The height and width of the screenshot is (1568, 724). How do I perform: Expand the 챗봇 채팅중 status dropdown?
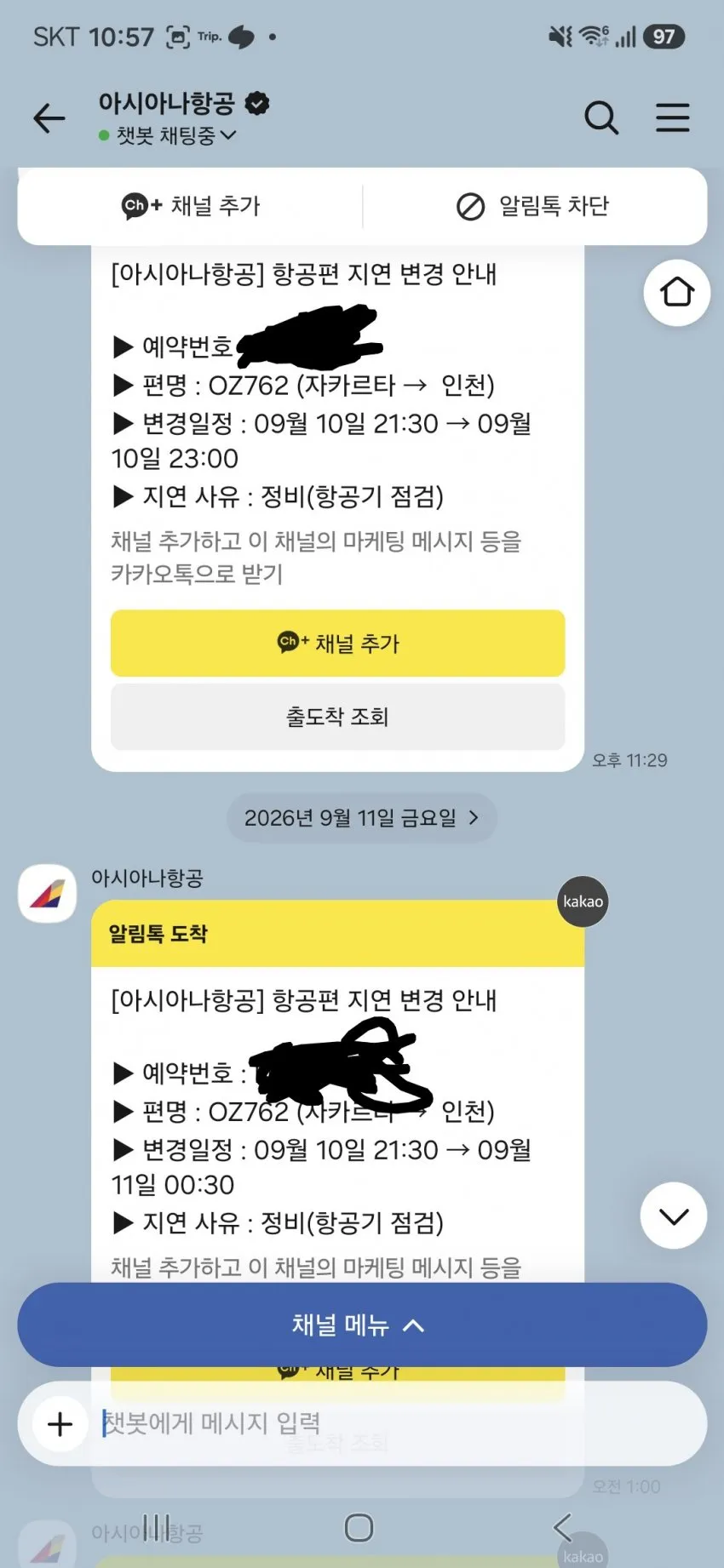[x=168, y=135]
